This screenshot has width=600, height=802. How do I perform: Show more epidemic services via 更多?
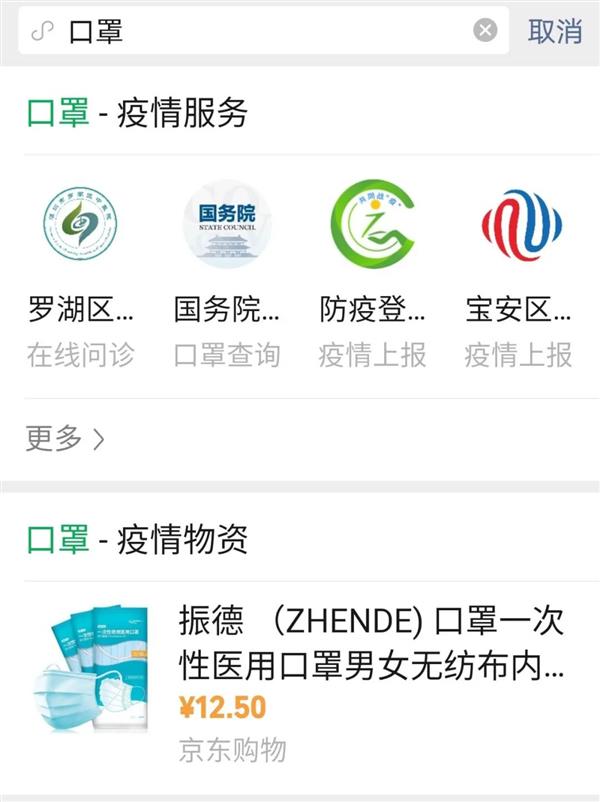coord(65,438)
